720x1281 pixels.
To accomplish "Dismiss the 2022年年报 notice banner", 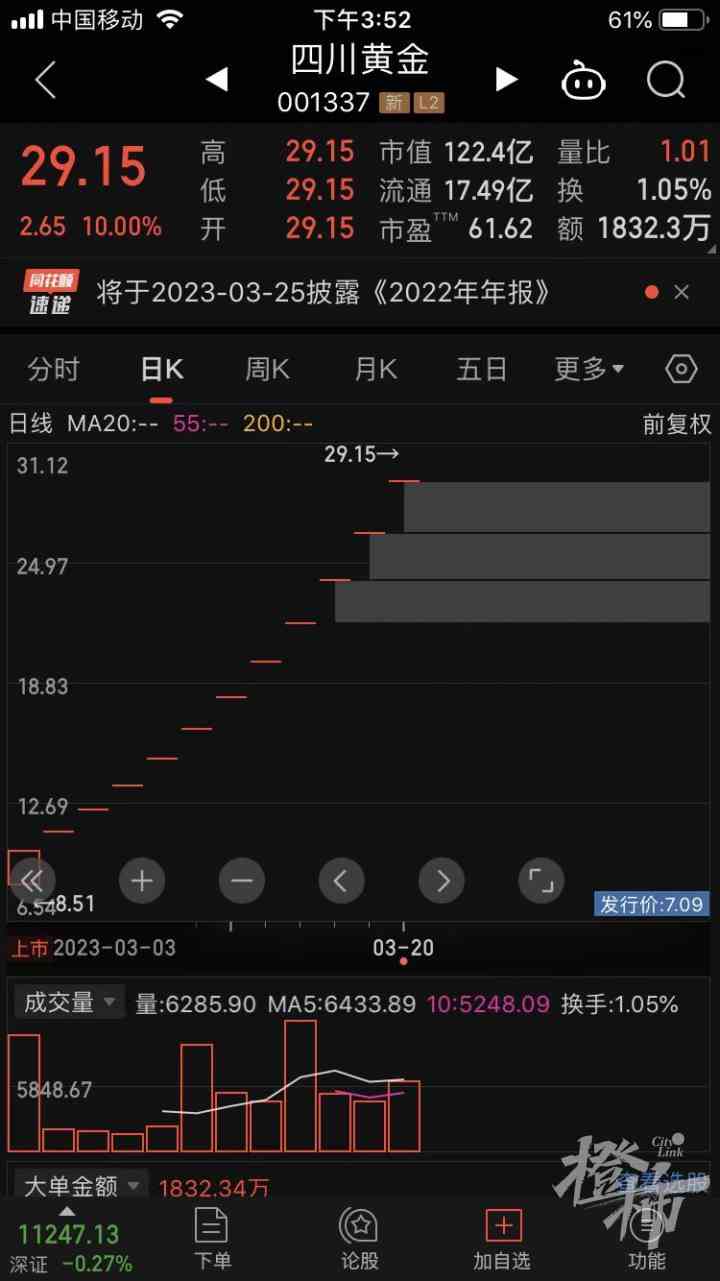I will pos(682,292).
